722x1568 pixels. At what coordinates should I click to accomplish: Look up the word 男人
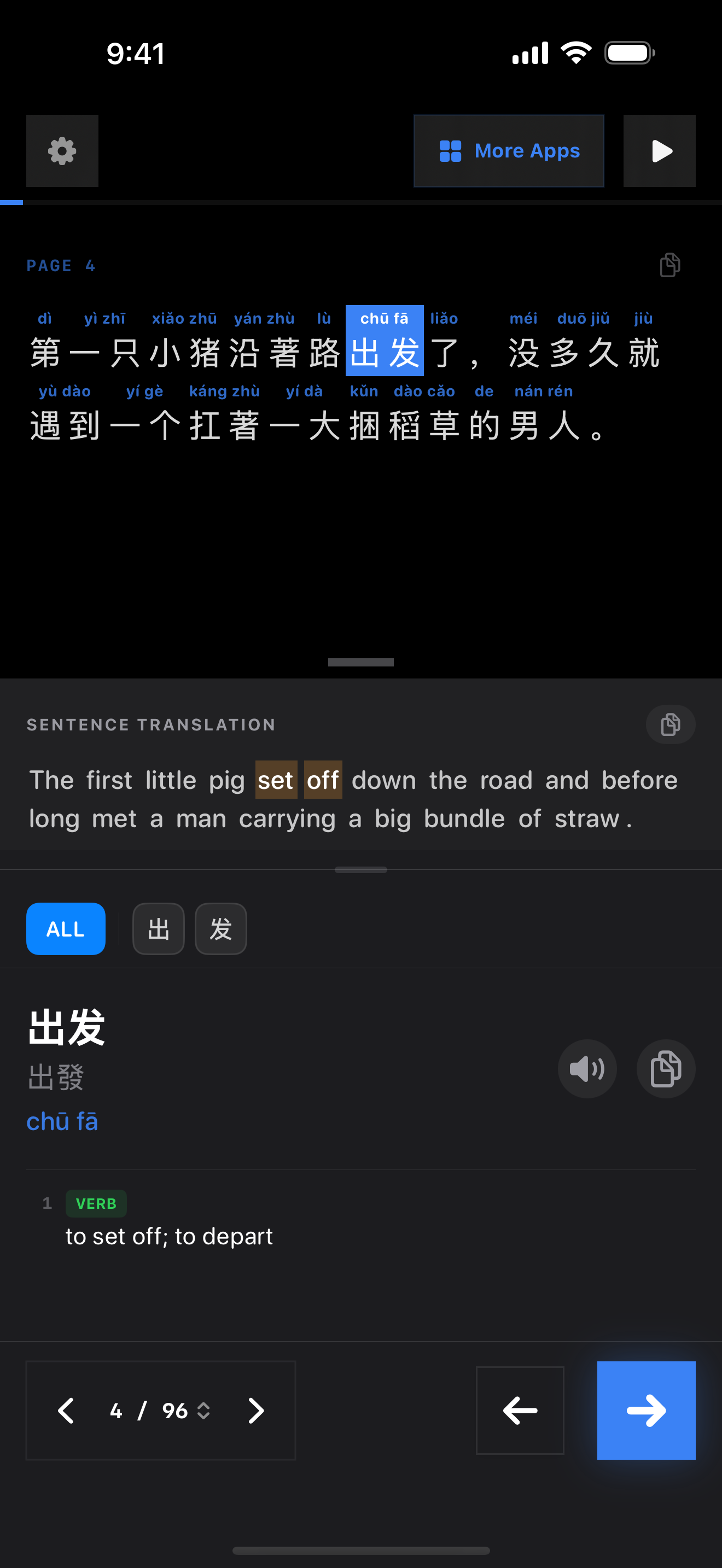pos(544,425)
